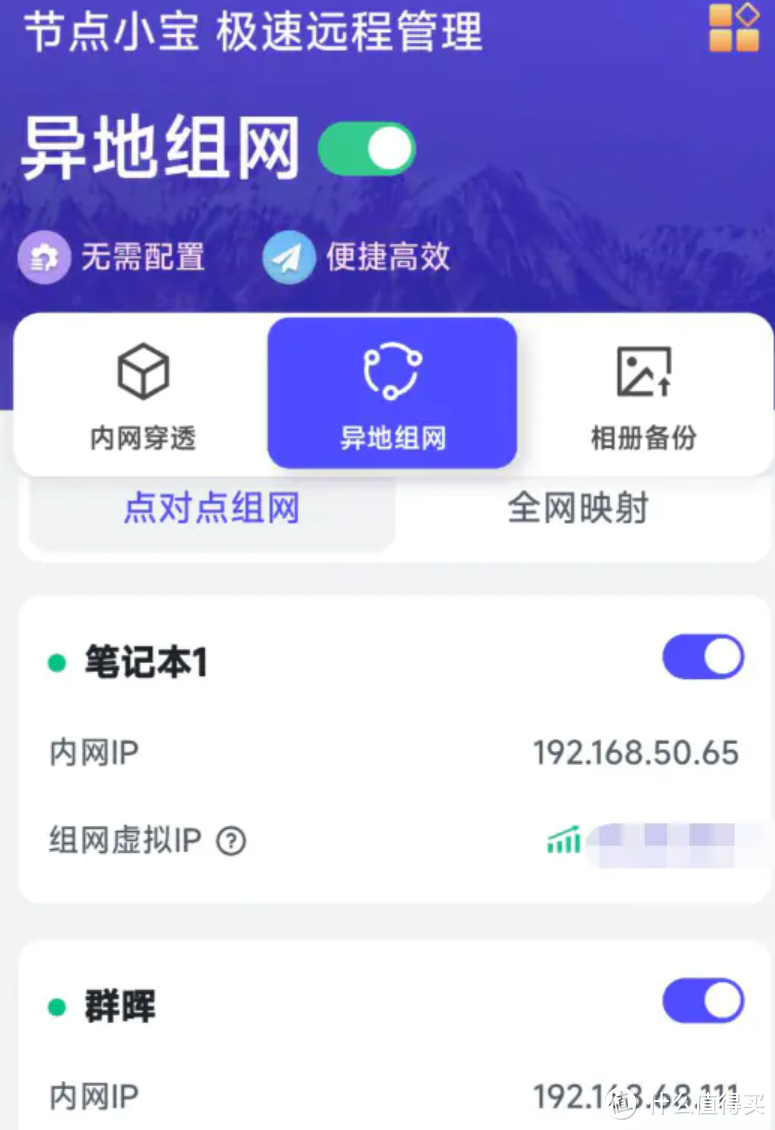Click the paper plane icon beside 便捷高效
Image resolution: width=775 pixels, height=1130 pixels.
click(x=286, y=257)
